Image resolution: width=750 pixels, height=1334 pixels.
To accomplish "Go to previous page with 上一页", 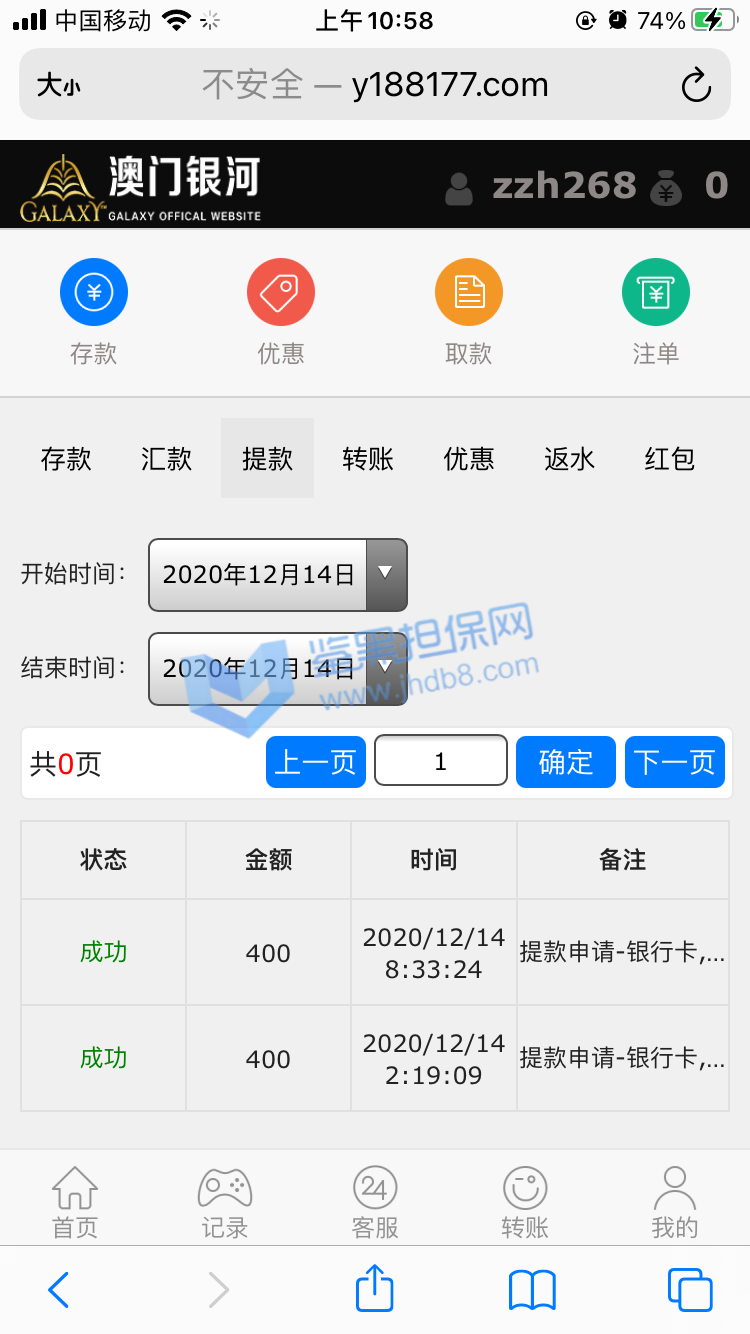I will pos(315,763).
